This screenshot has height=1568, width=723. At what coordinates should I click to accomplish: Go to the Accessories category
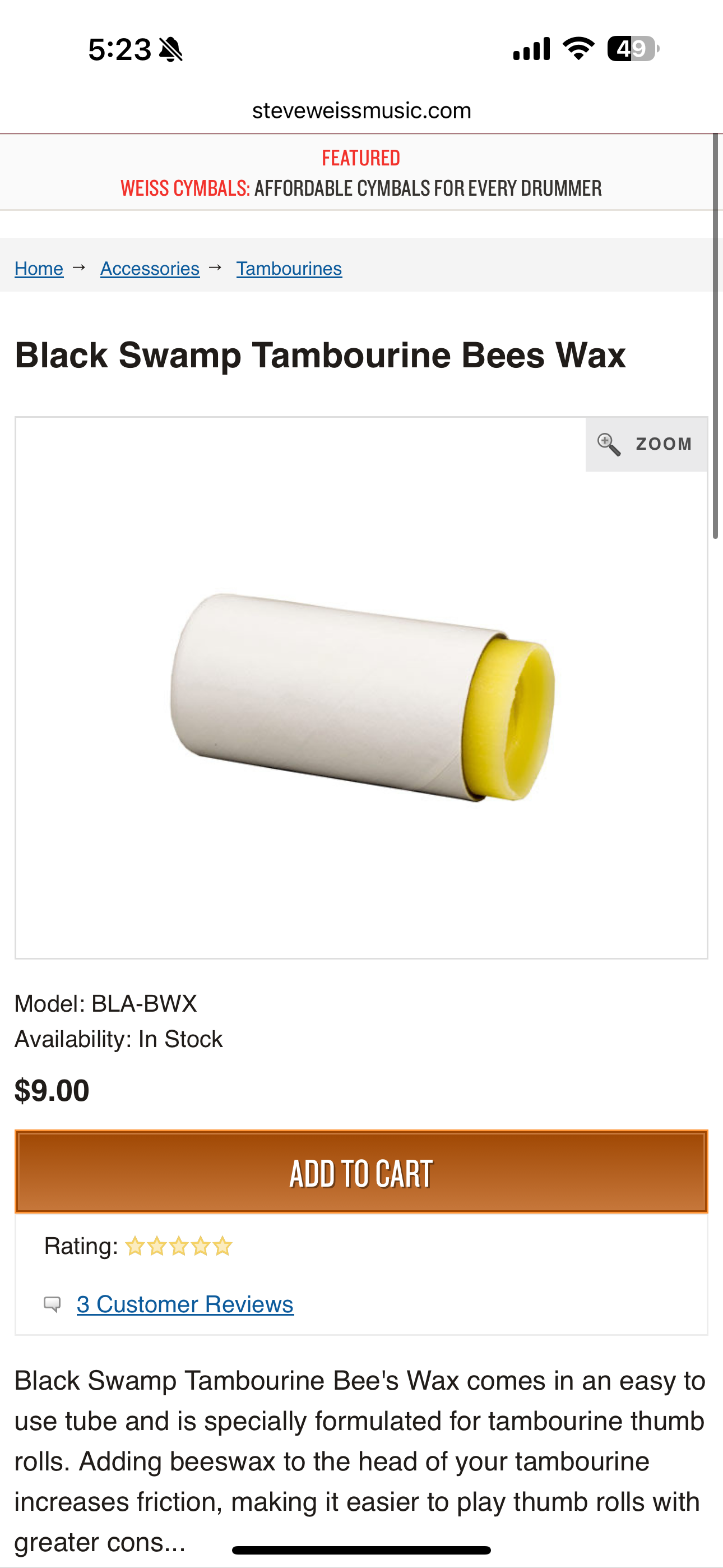point(150,269)
